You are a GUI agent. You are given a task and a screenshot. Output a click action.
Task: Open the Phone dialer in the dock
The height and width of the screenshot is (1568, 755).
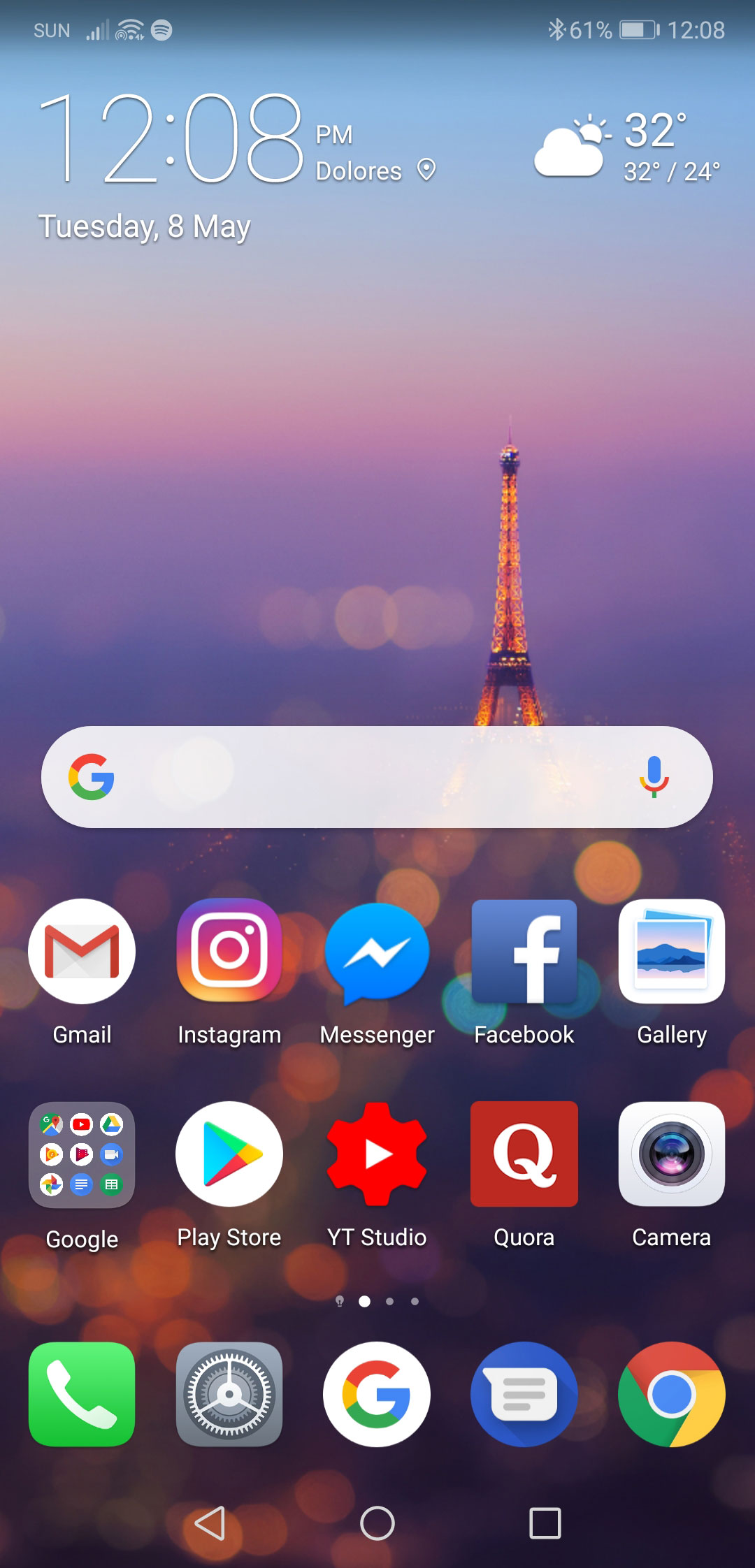point(82,1394)
